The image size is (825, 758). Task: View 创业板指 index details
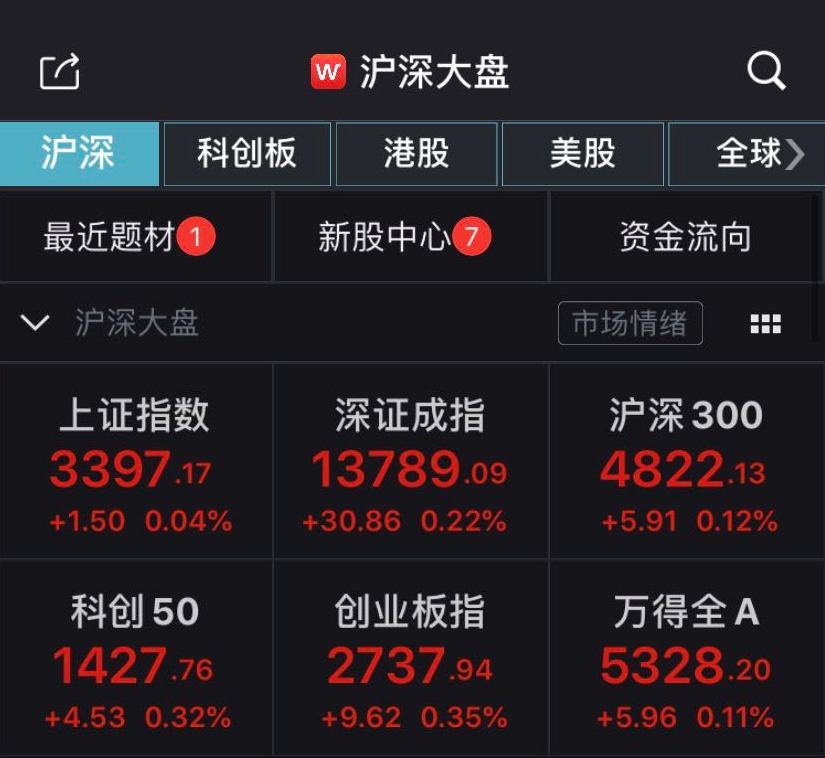pos(410,658)
